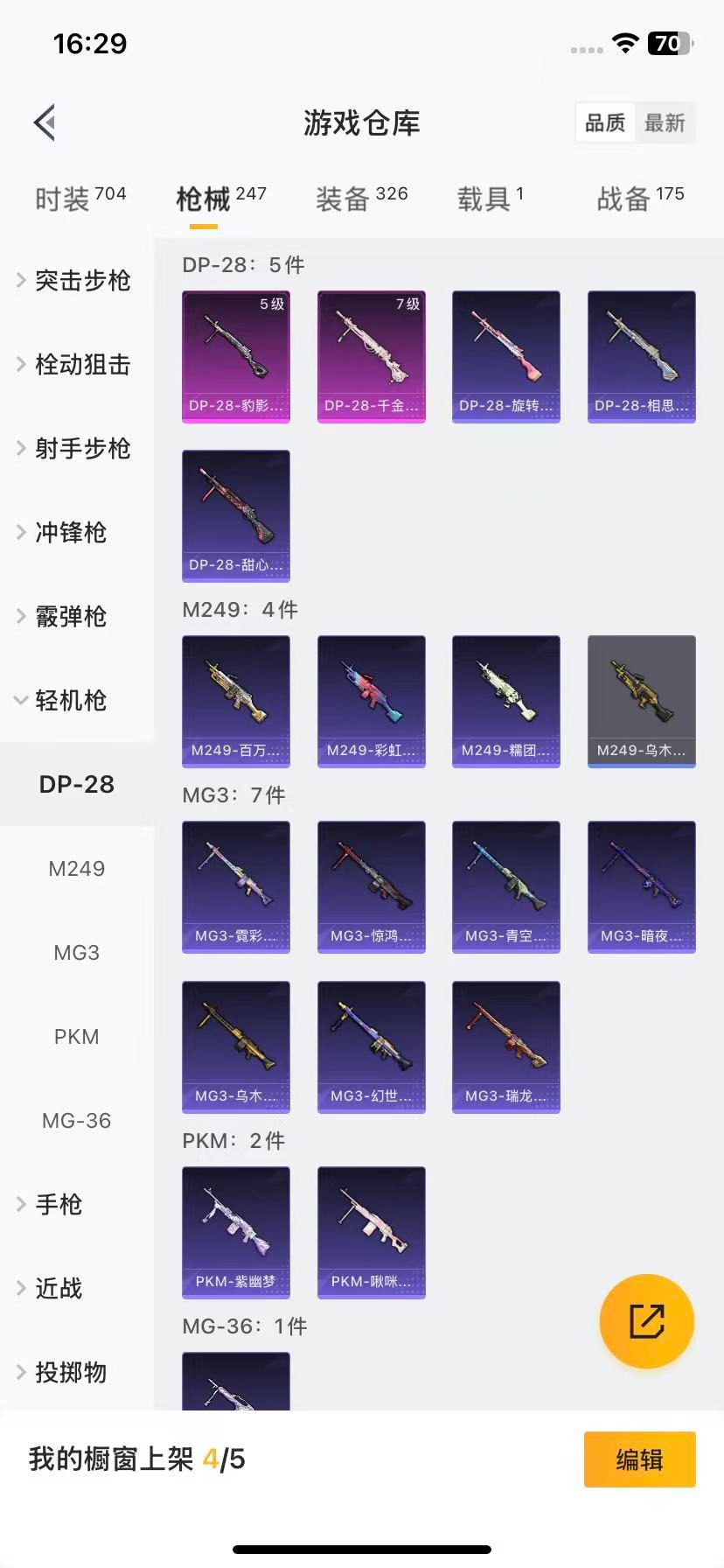Select the highlighted DP-28 category in sidebar
The width and height of the screenshot is (724, 1568).
pos(76,784)
